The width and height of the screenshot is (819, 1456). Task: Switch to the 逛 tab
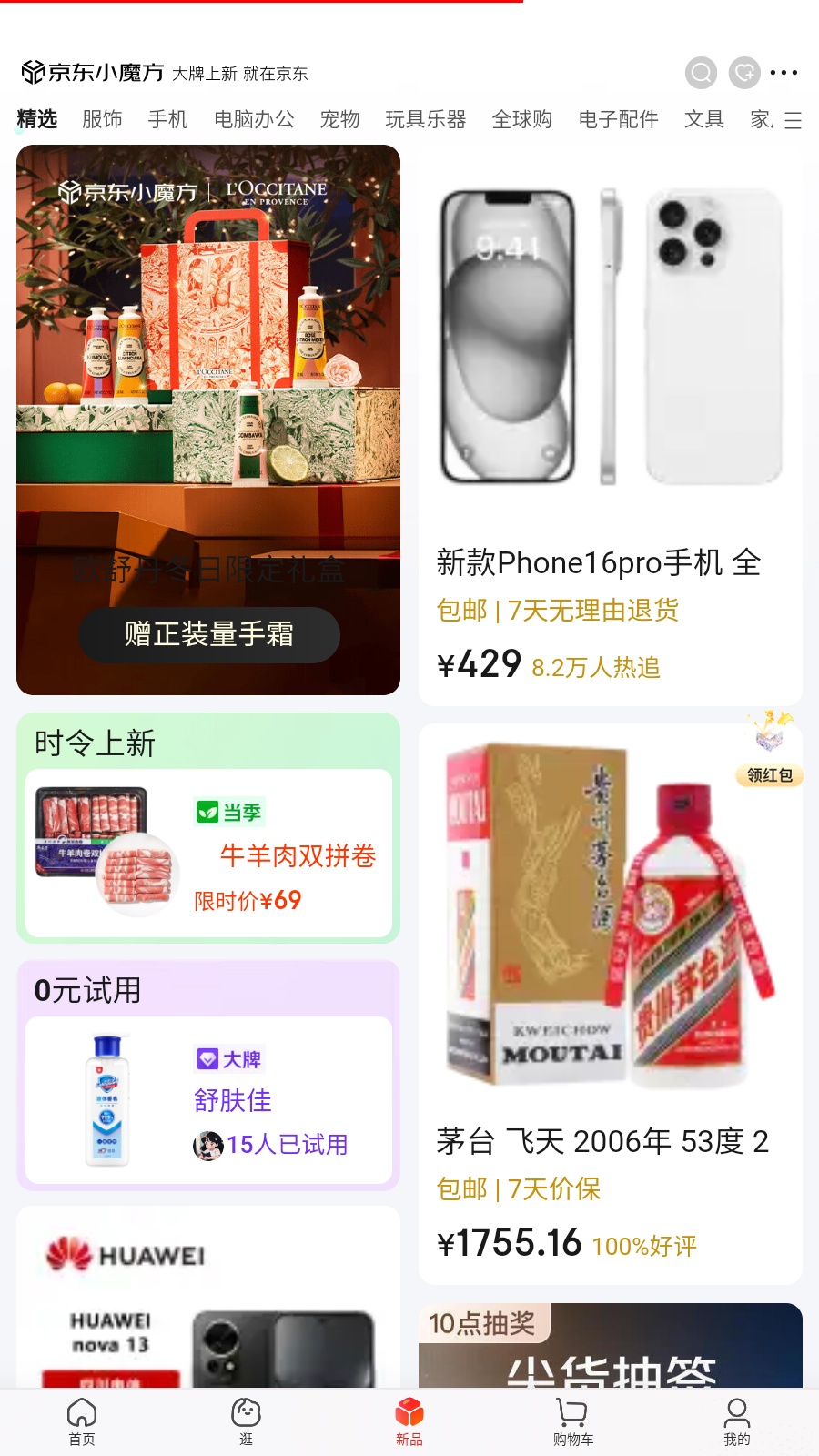point(246,1421)
